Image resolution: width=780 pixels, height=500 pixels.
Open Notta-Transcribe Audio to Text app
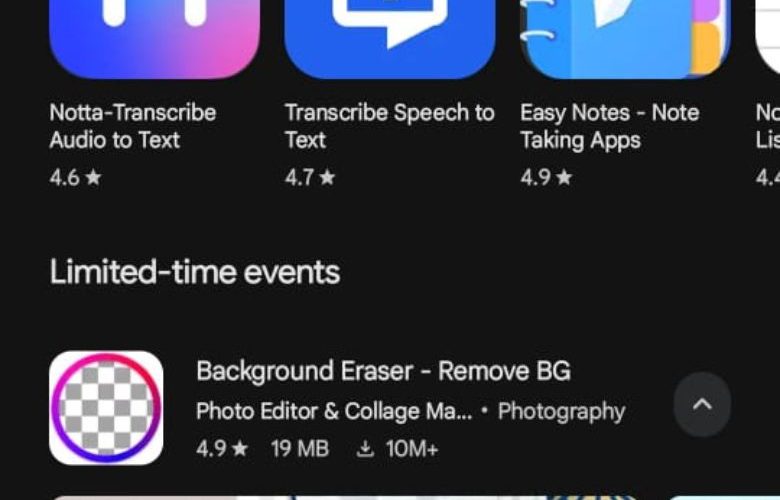pos(154,40)
